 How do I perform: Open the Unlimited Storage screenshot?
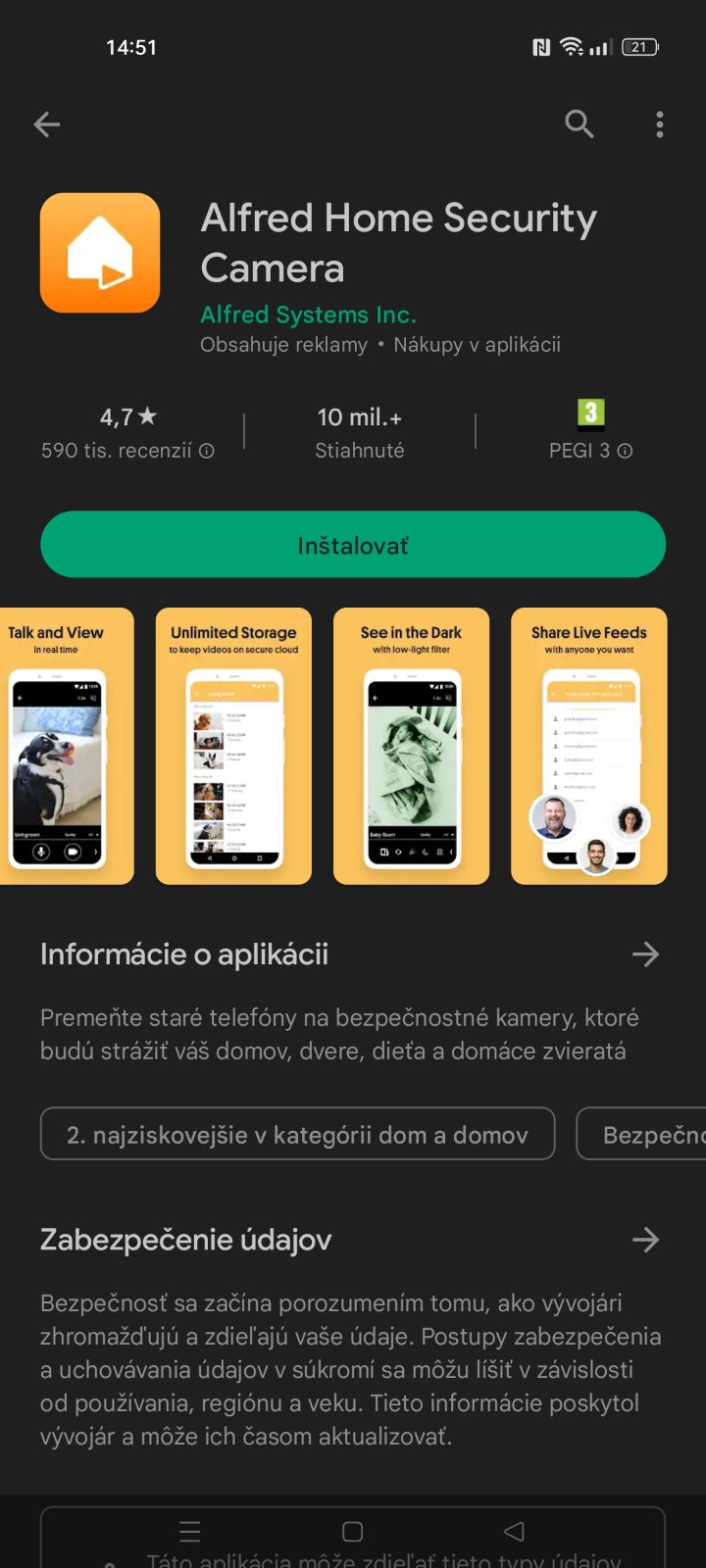(x=233, y=747)
